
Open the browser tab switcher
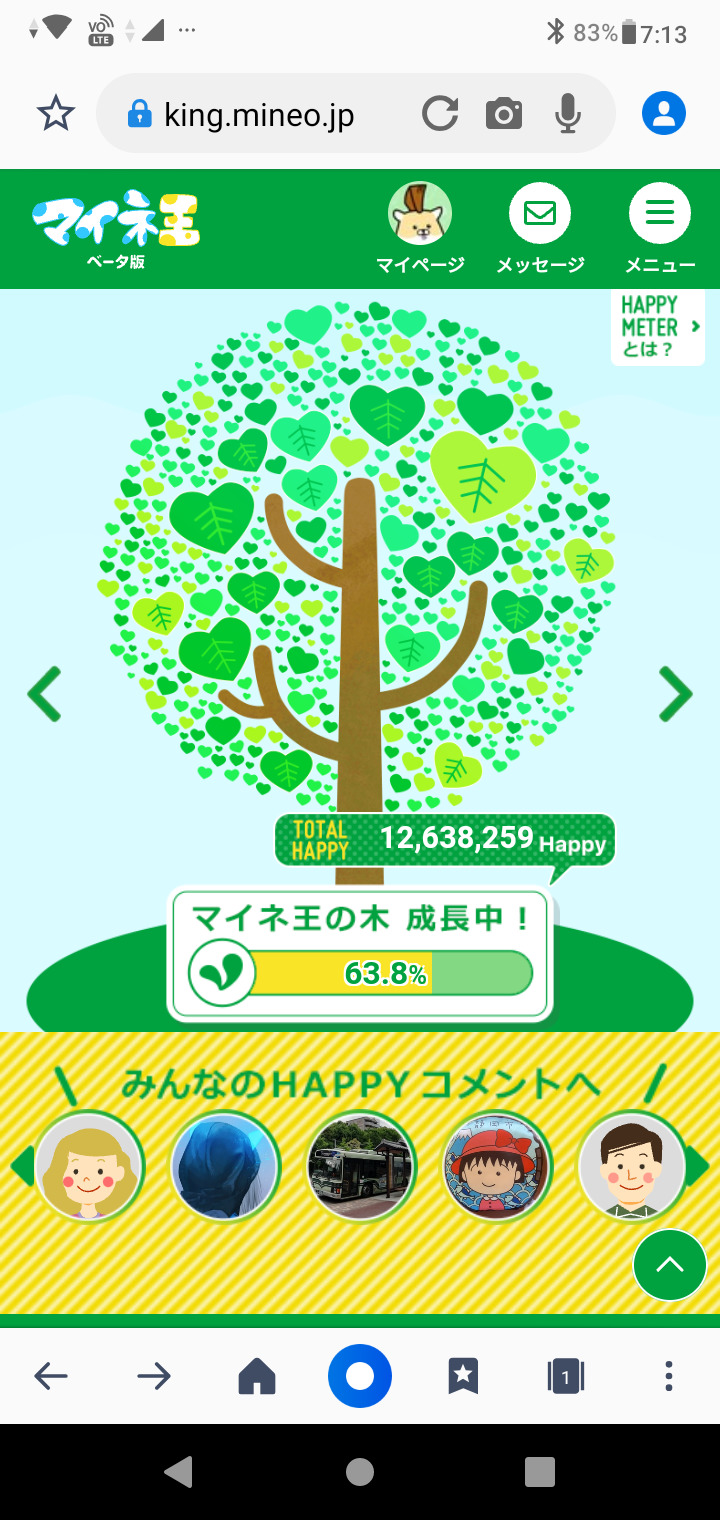[x=566, y=1377]
